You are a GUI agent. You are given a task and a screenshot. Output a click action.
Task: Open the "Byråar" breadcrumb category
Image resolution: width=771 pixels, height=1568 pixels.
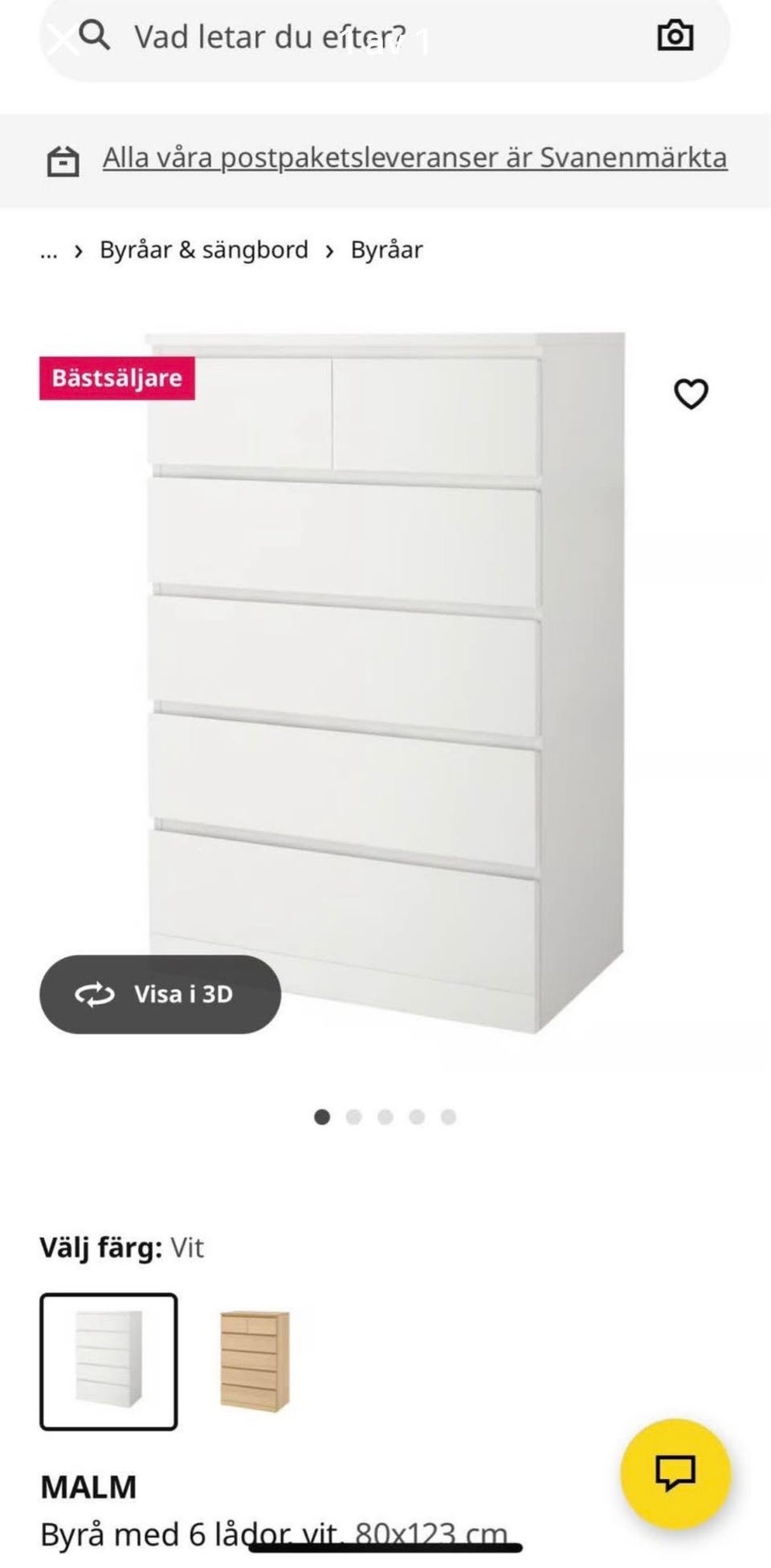pyautogui.click(x=386, y=250)
